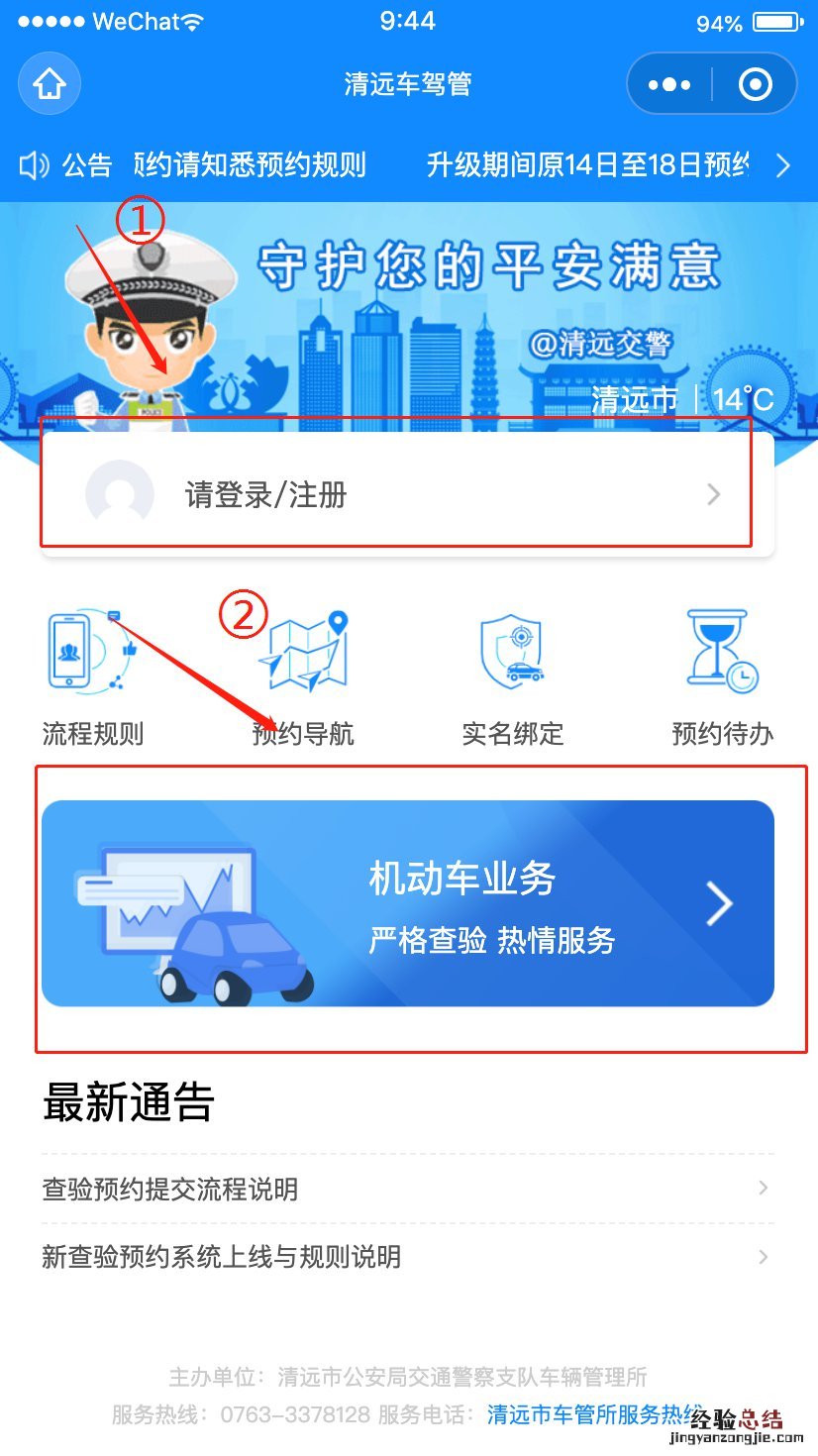Read 查验预约提交流程说明 notice
Viewport: 818px width, 1456px height.
[407, 1189]
